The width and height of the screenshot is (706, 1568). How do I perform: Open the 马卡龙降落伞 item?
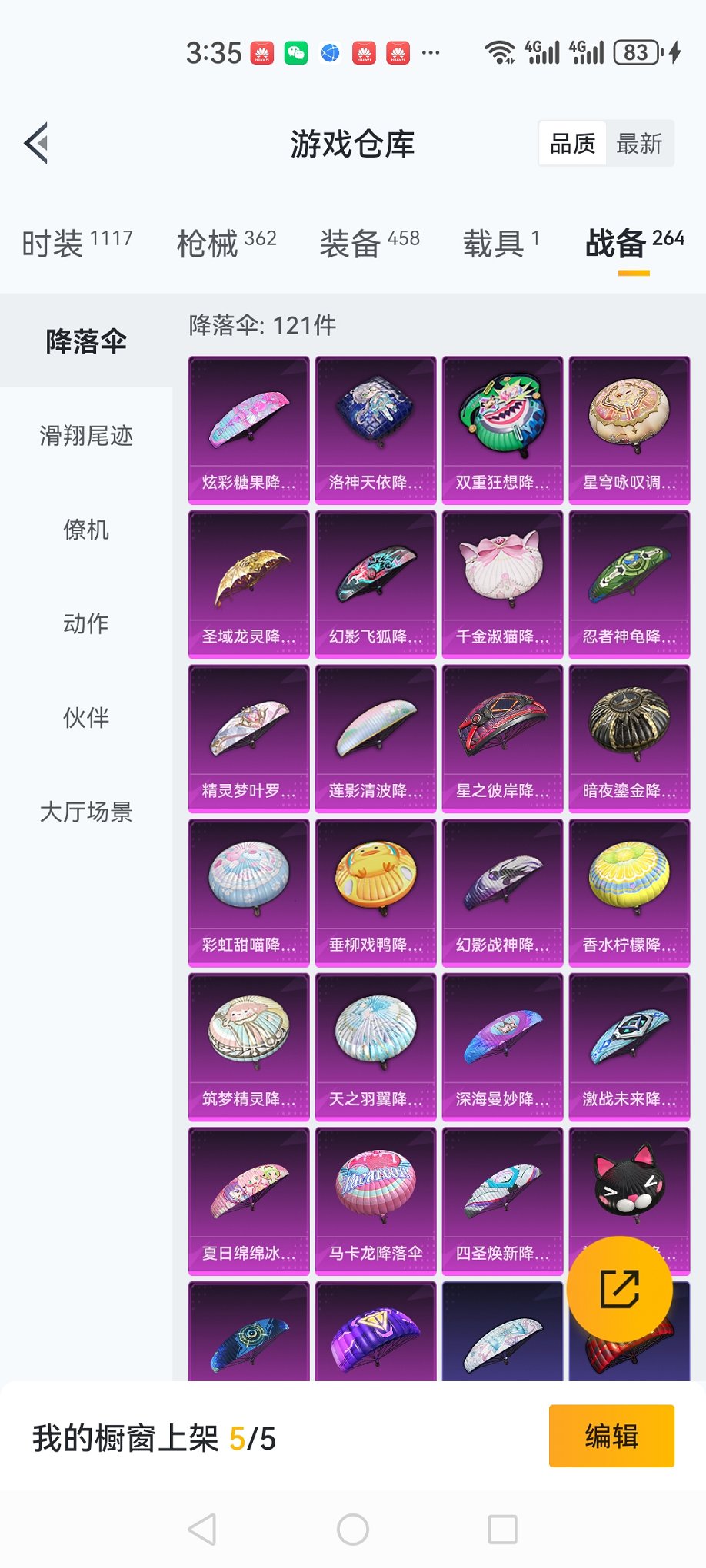click(375, 1200)
